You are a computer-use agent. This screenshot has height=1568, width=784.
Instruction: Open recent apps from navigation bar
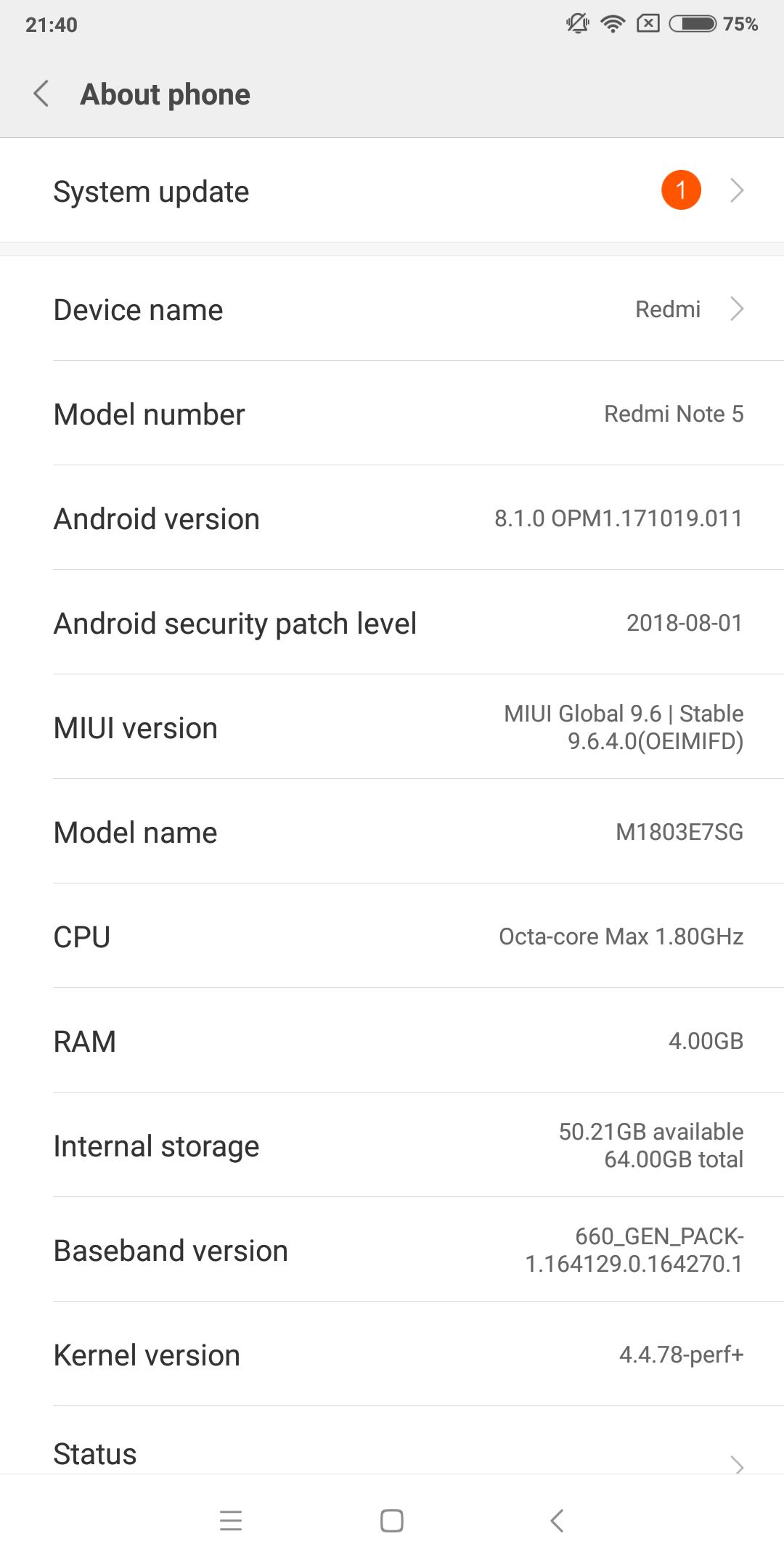(231, 1520)
